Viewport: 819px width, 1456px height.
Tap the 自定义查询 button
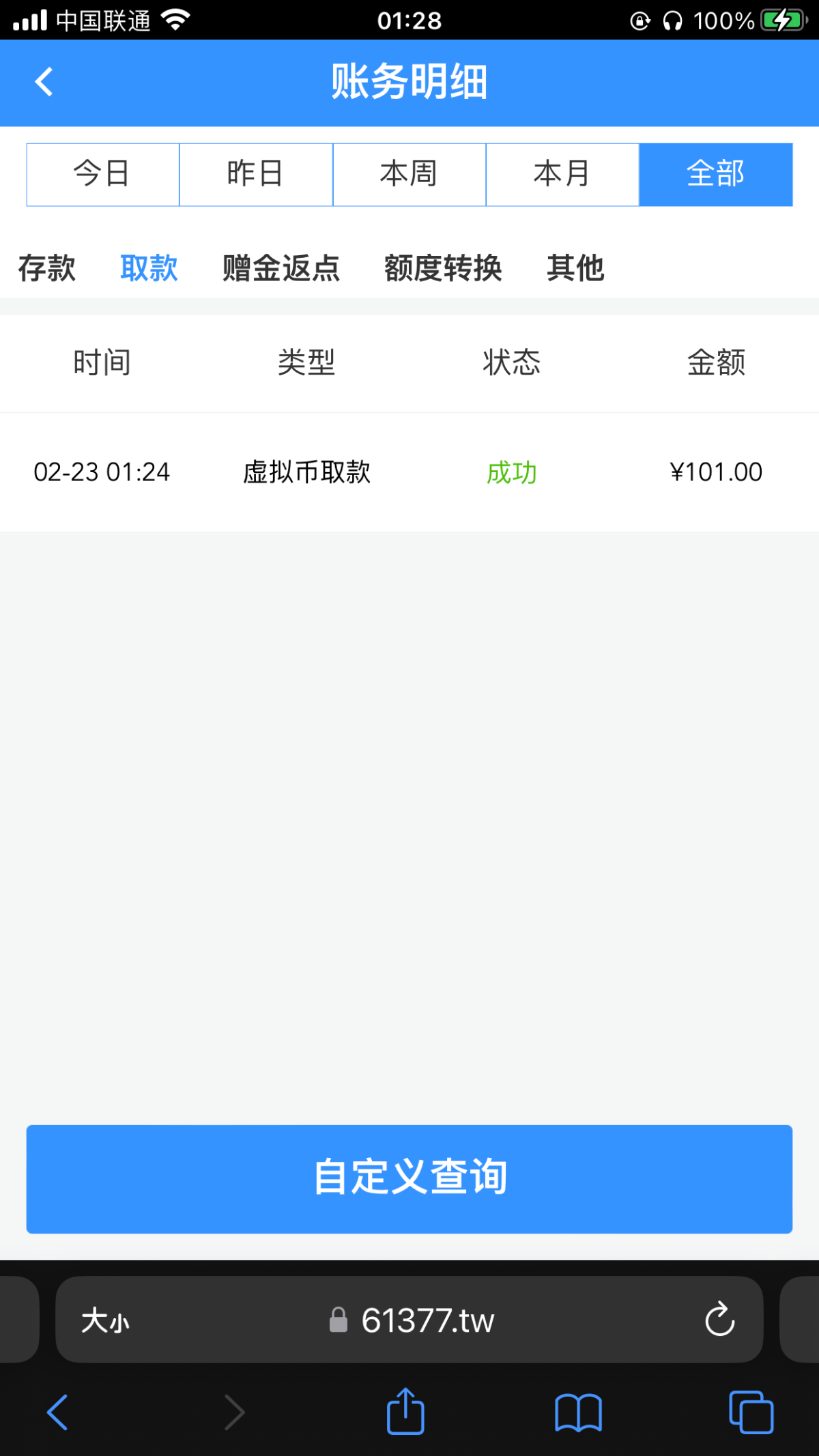pos(409,1178)
